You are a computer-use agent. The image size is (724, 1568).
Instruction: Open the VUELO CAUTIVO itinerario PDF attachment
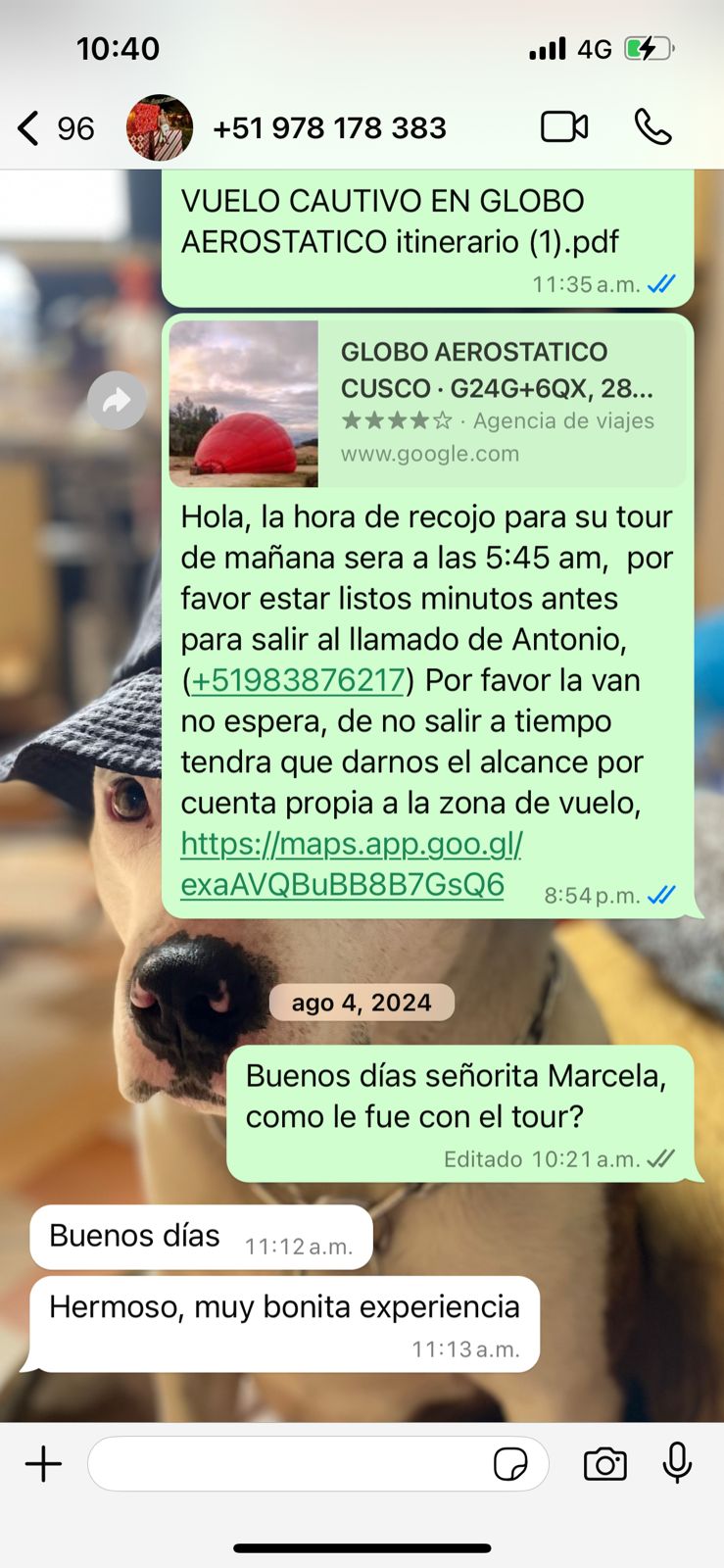[x=400, y=221]
